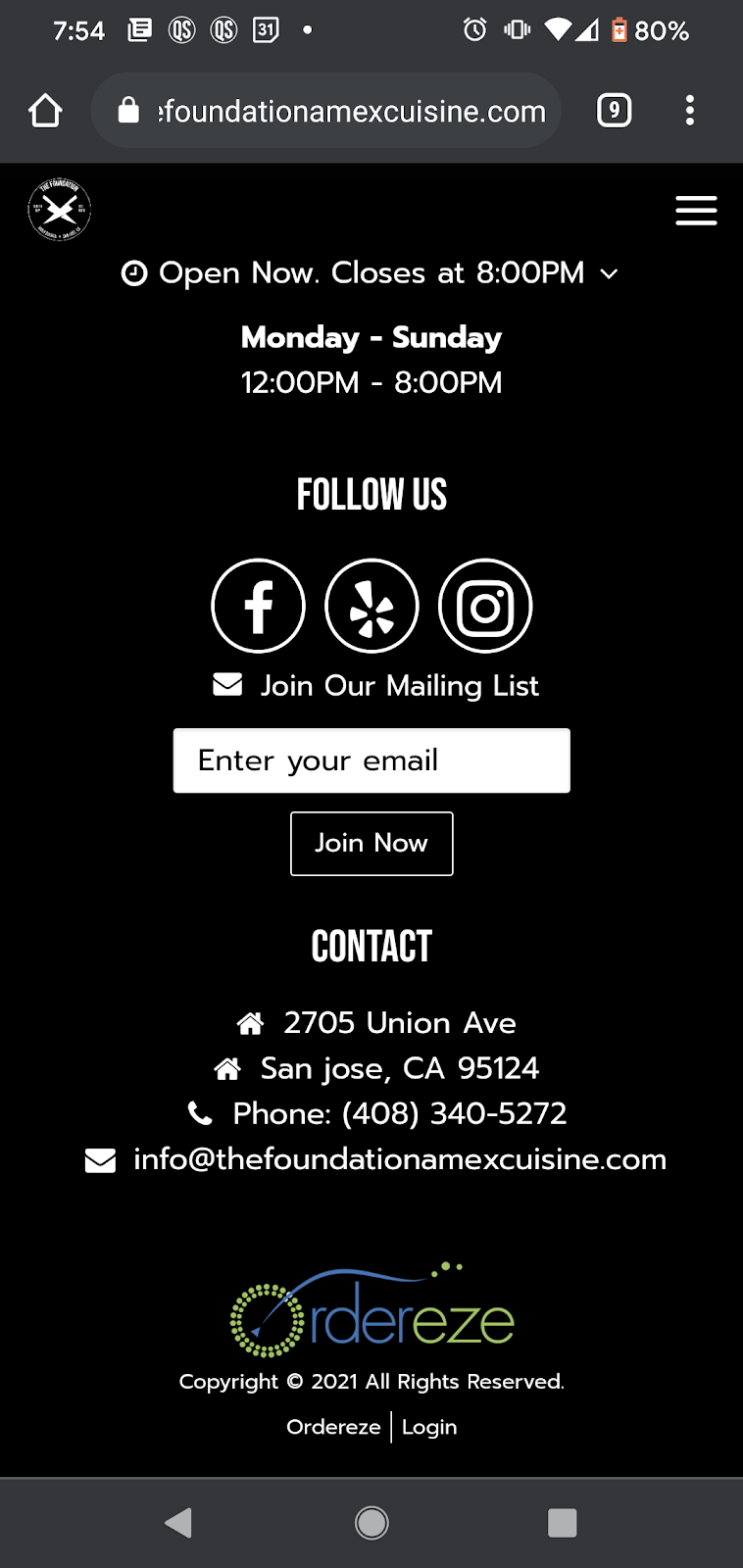
Task: Go back using the system back button
Action: [x=178, y=1522]
